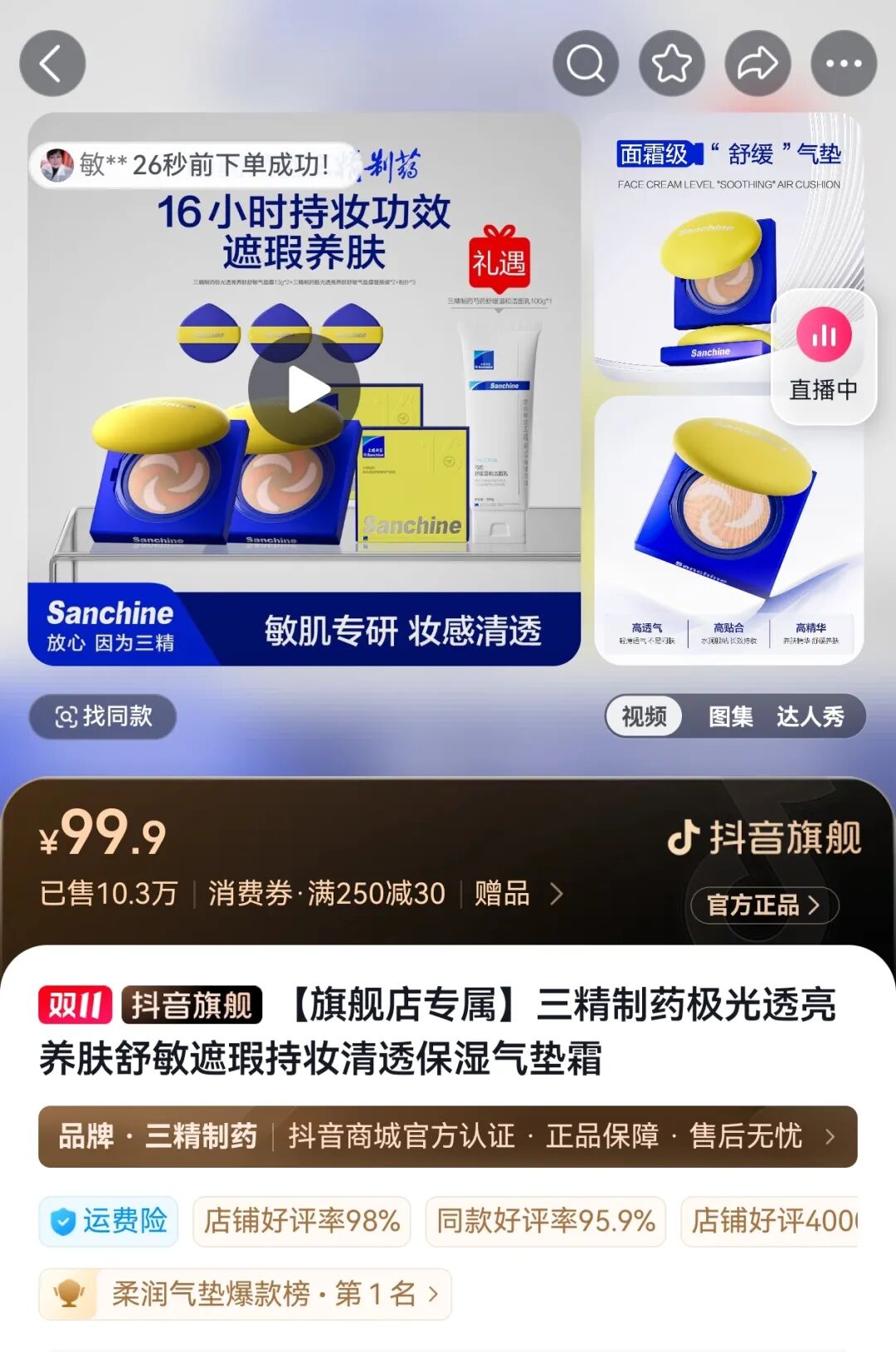
Task: Tap the 店铺好评率98% chip
Action: (302, 1221)
